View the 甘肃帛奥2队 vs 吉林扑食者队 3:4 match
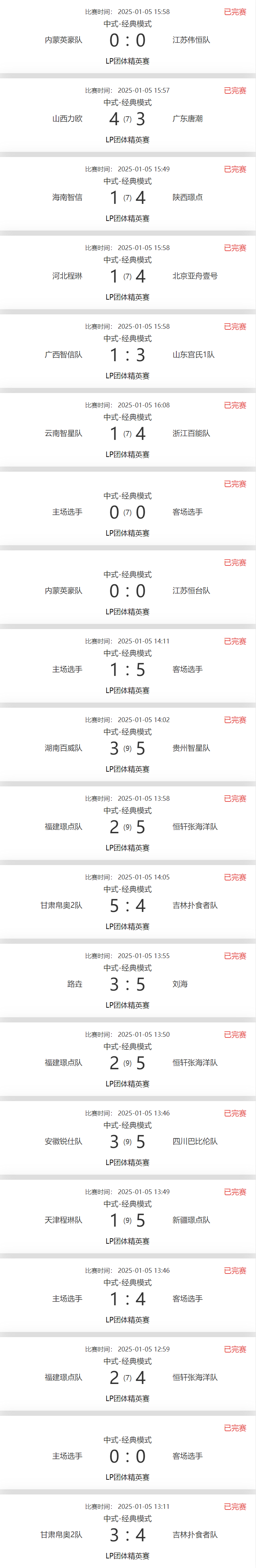Screen dimensions: 256x1568 coord(128,1534)
